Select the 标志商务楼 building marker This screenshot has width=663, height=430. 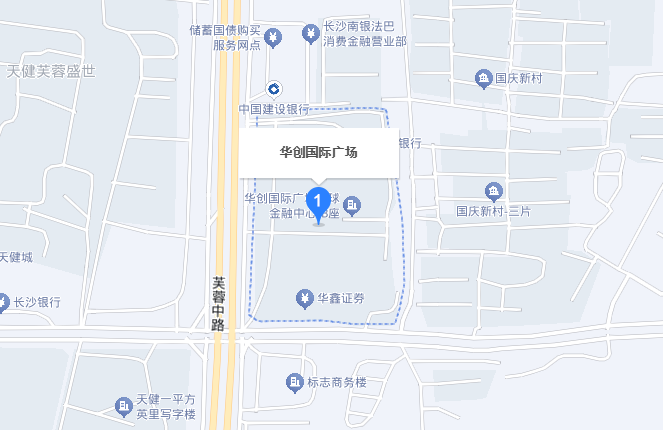click(x=295, y=382)
